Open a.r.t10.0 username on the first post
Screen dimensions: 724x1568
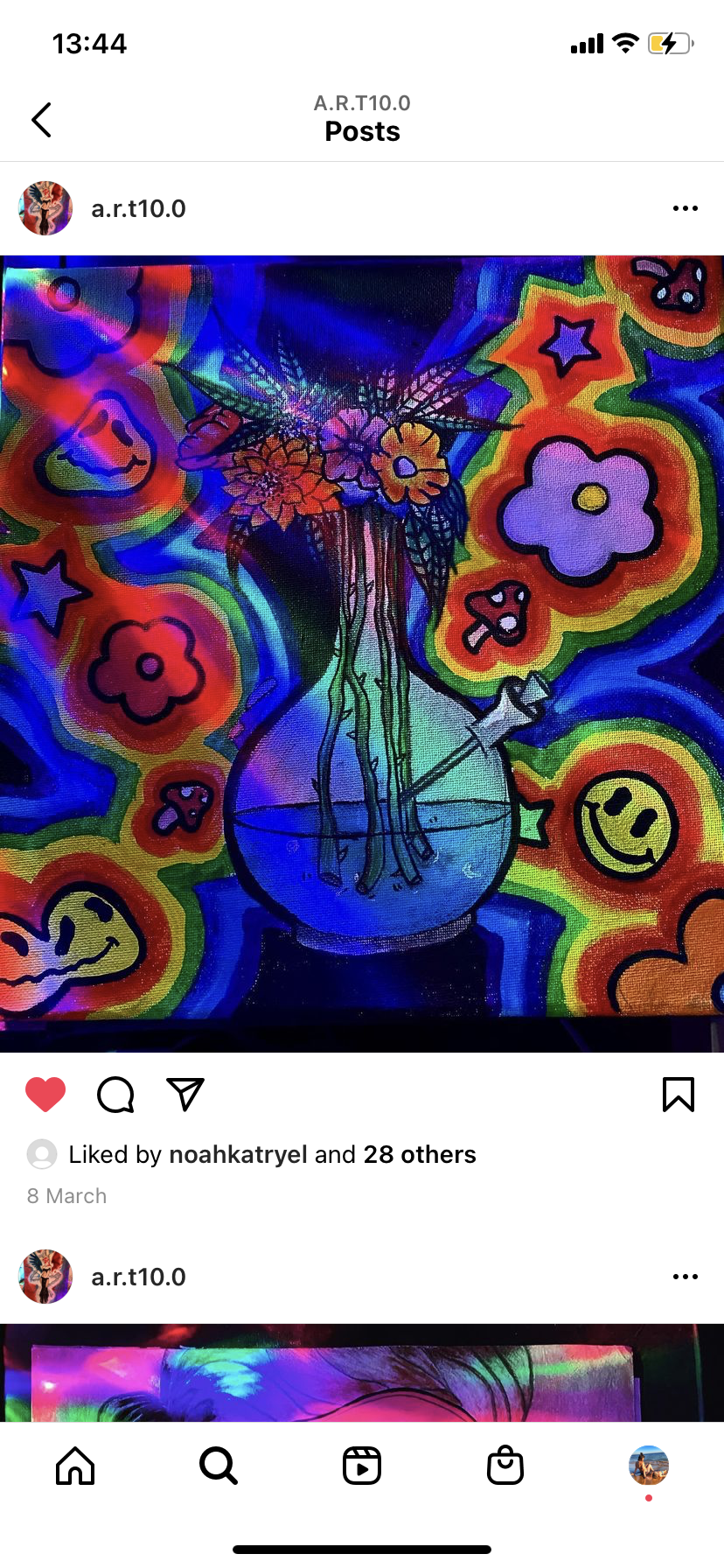[x=138, y=209]
